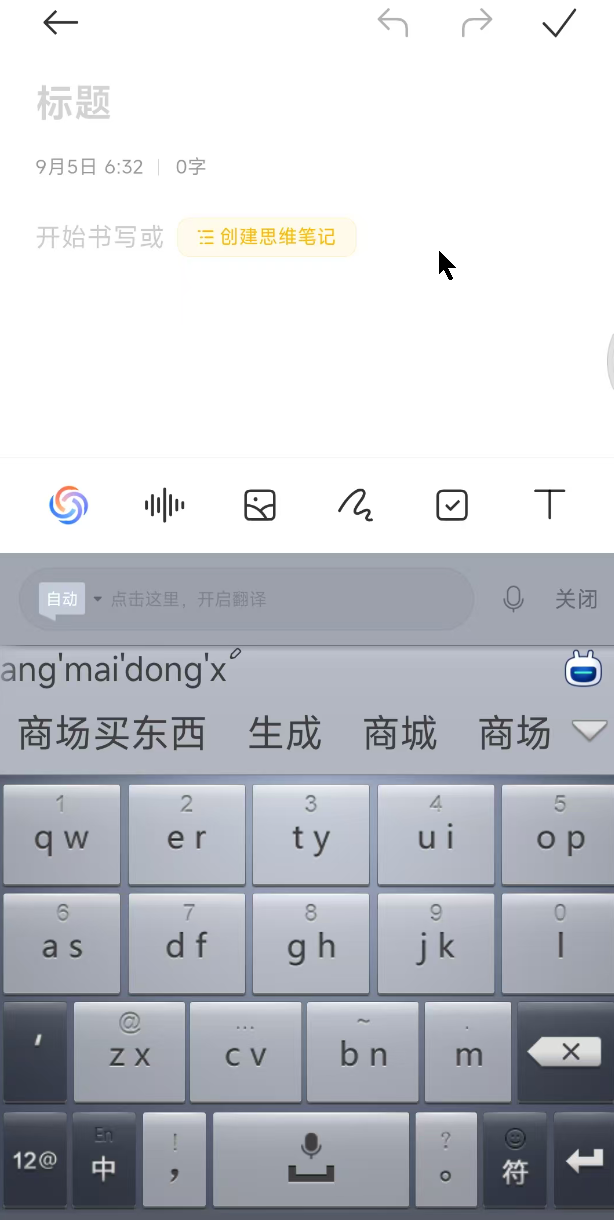Open text formatting options

[549, 504]
